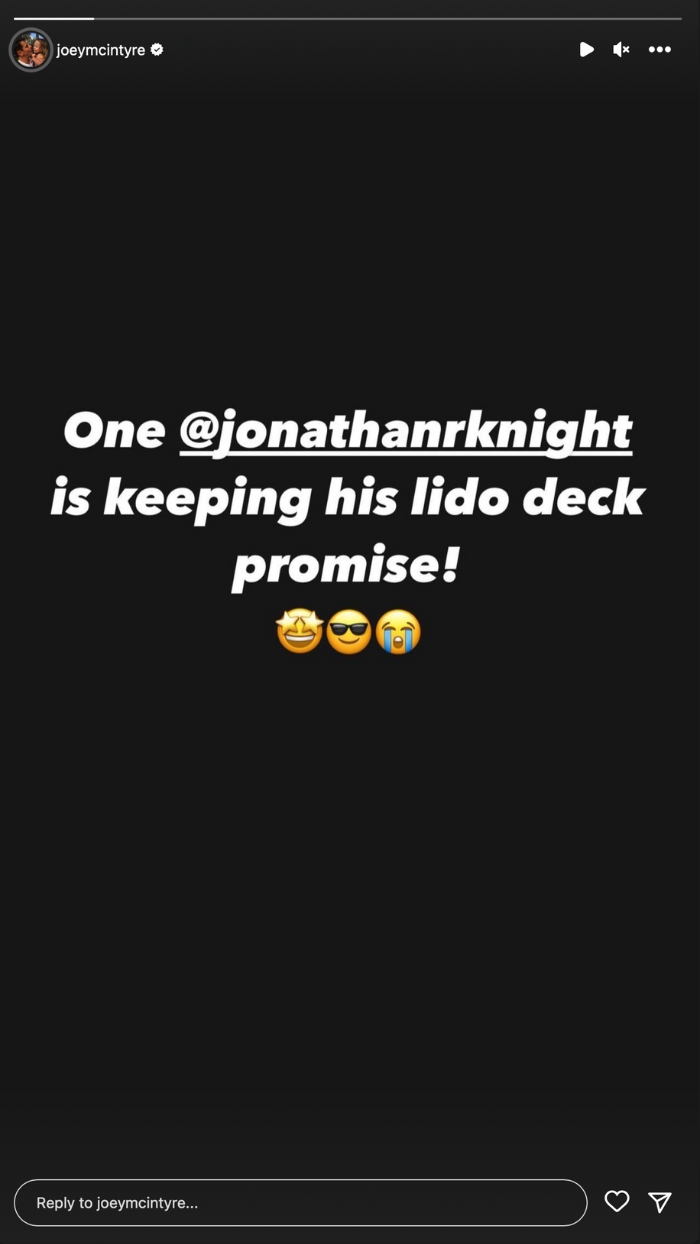Tap the joeymcintyre username
Viewport: 700px width, 1244px height.
[x=101, y=50]
